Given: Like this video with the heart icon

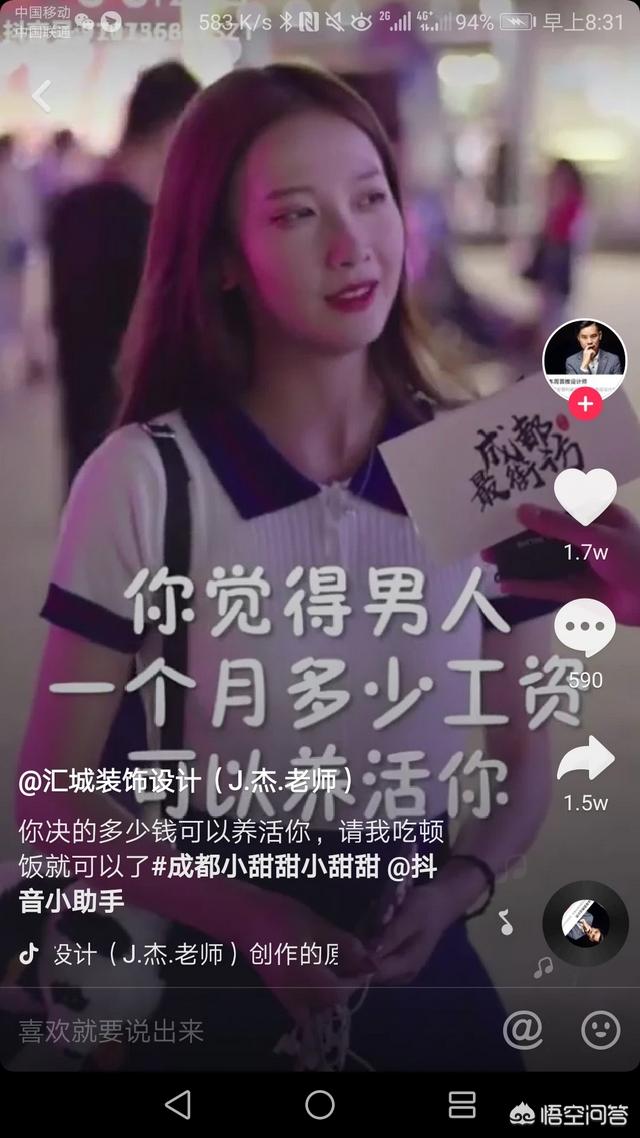Looking at the screenshot, I should [585, 497].
